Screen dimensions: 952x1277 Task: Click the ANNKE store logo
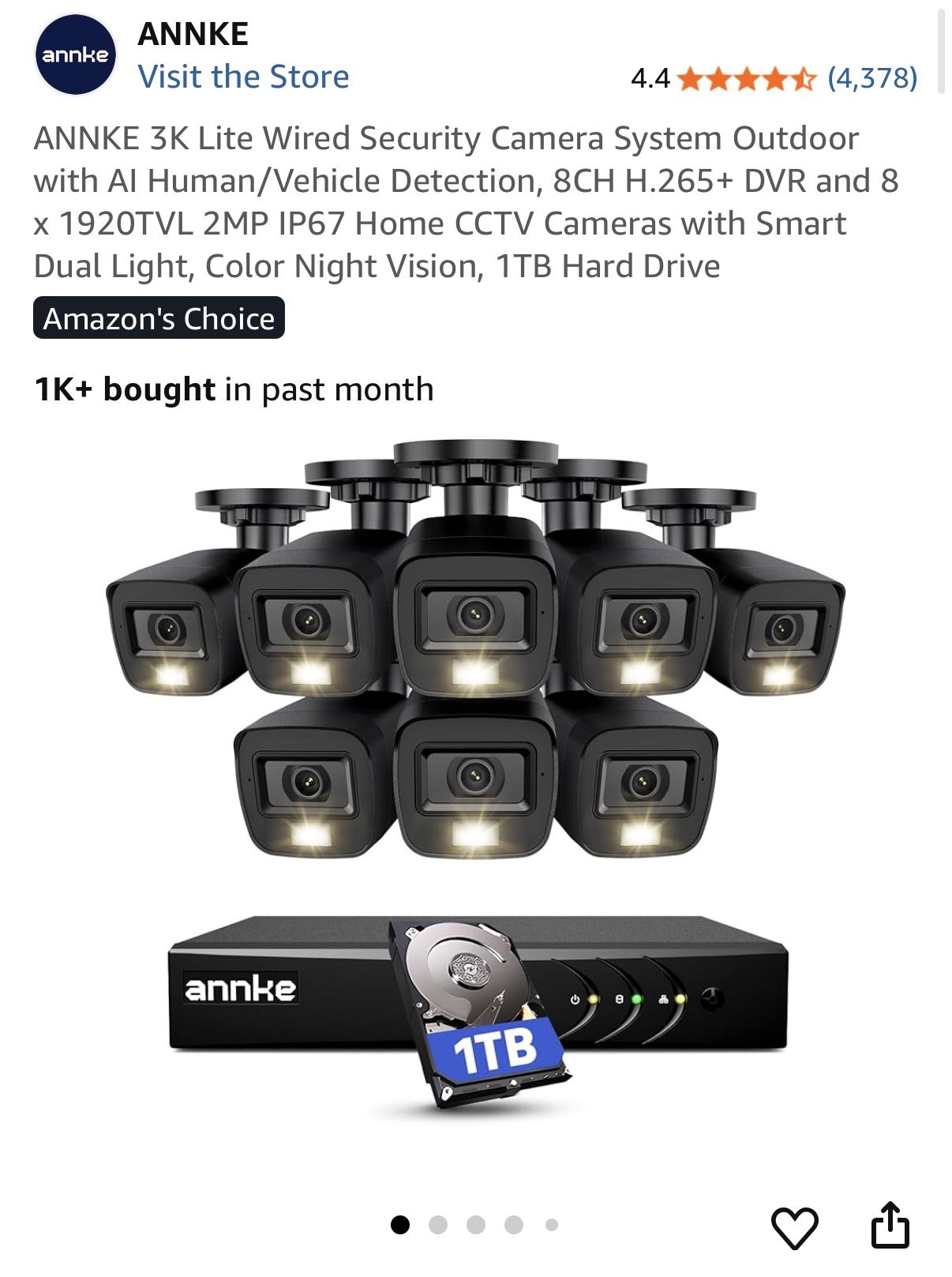click(x=75, y=53)
